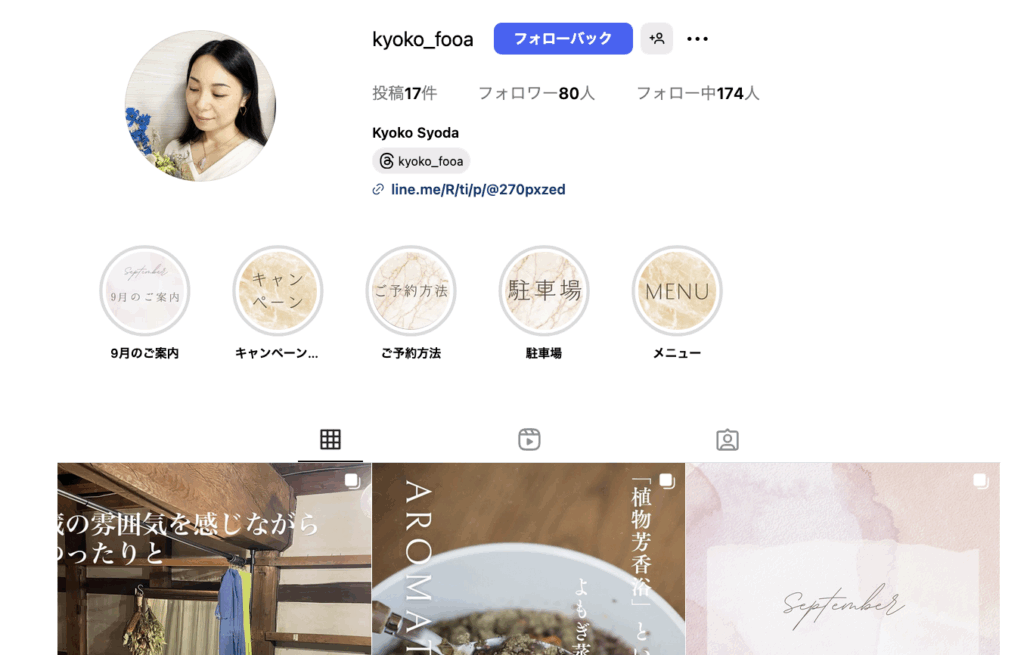This screenshot has width=1024, height=655.
Task: Open the AROMA herb bowl post
Action: [528, 558]
